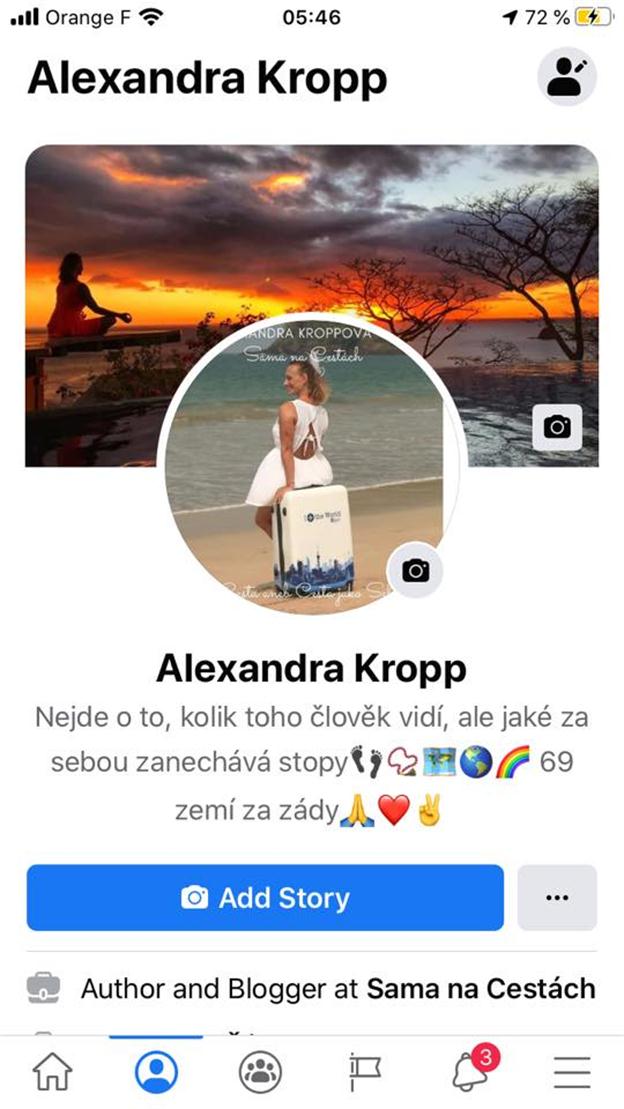Select the Profile tab
The image size is (624, 1109).
coord(156,1072)
